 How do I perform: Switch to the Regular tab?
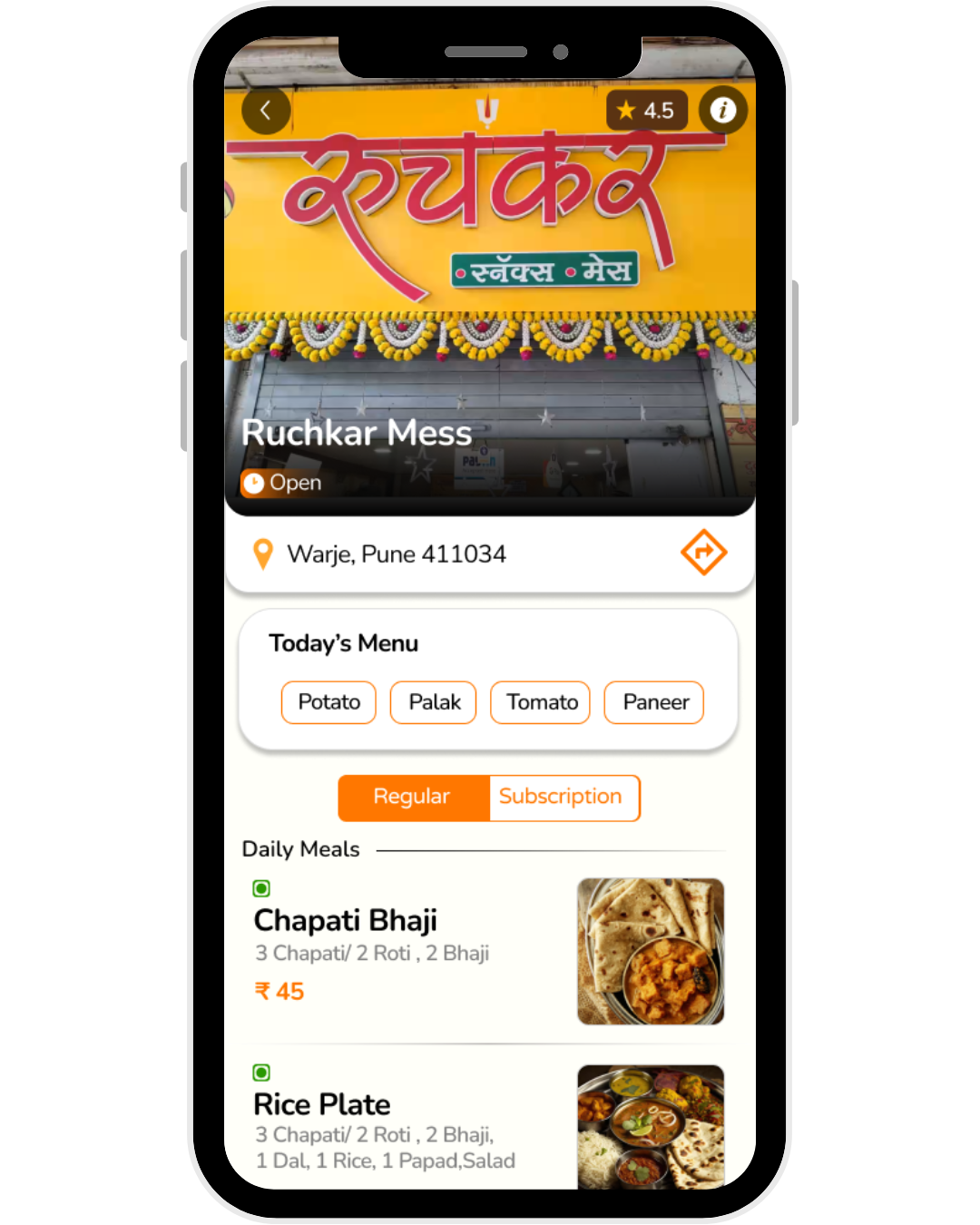(x=413, y=797)
